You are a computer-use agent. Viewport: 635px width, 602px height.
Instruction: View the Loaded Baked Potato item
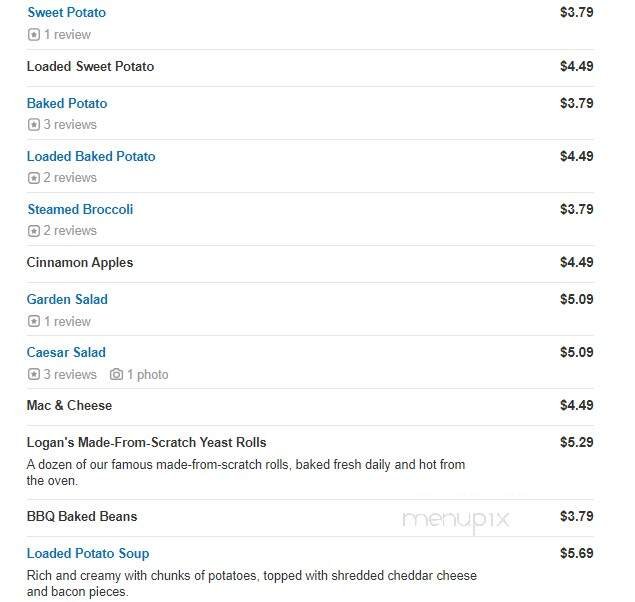click(x=91, y=156)
